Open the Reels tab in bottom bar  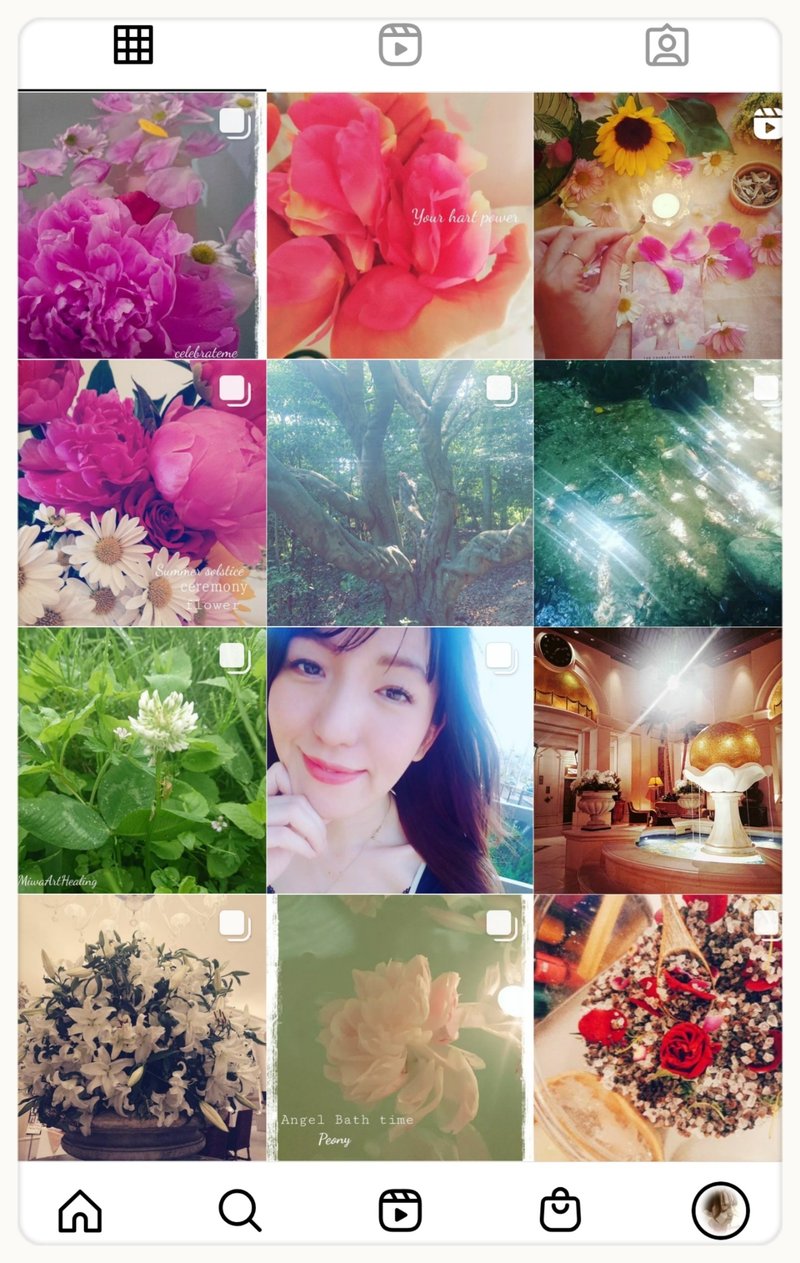(x=400, y=1211)
